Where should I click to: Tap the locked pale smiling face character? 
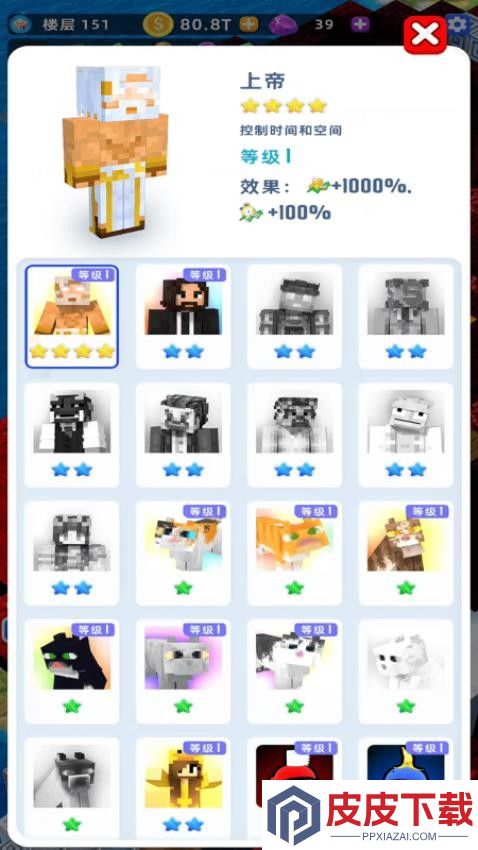point(406,435)
